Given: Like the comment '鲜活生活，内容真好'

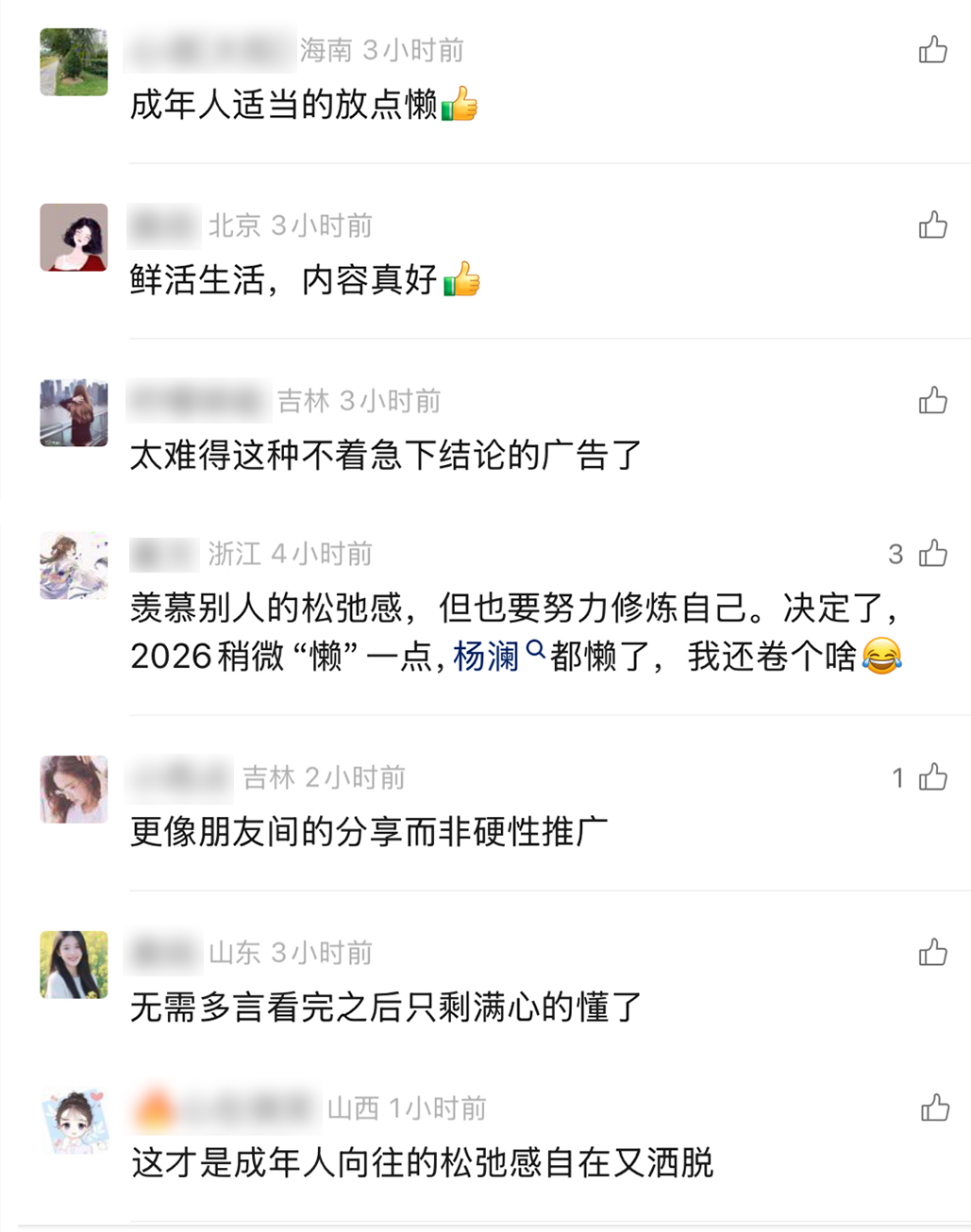Looking at the screenshot, I should point(932,225).
